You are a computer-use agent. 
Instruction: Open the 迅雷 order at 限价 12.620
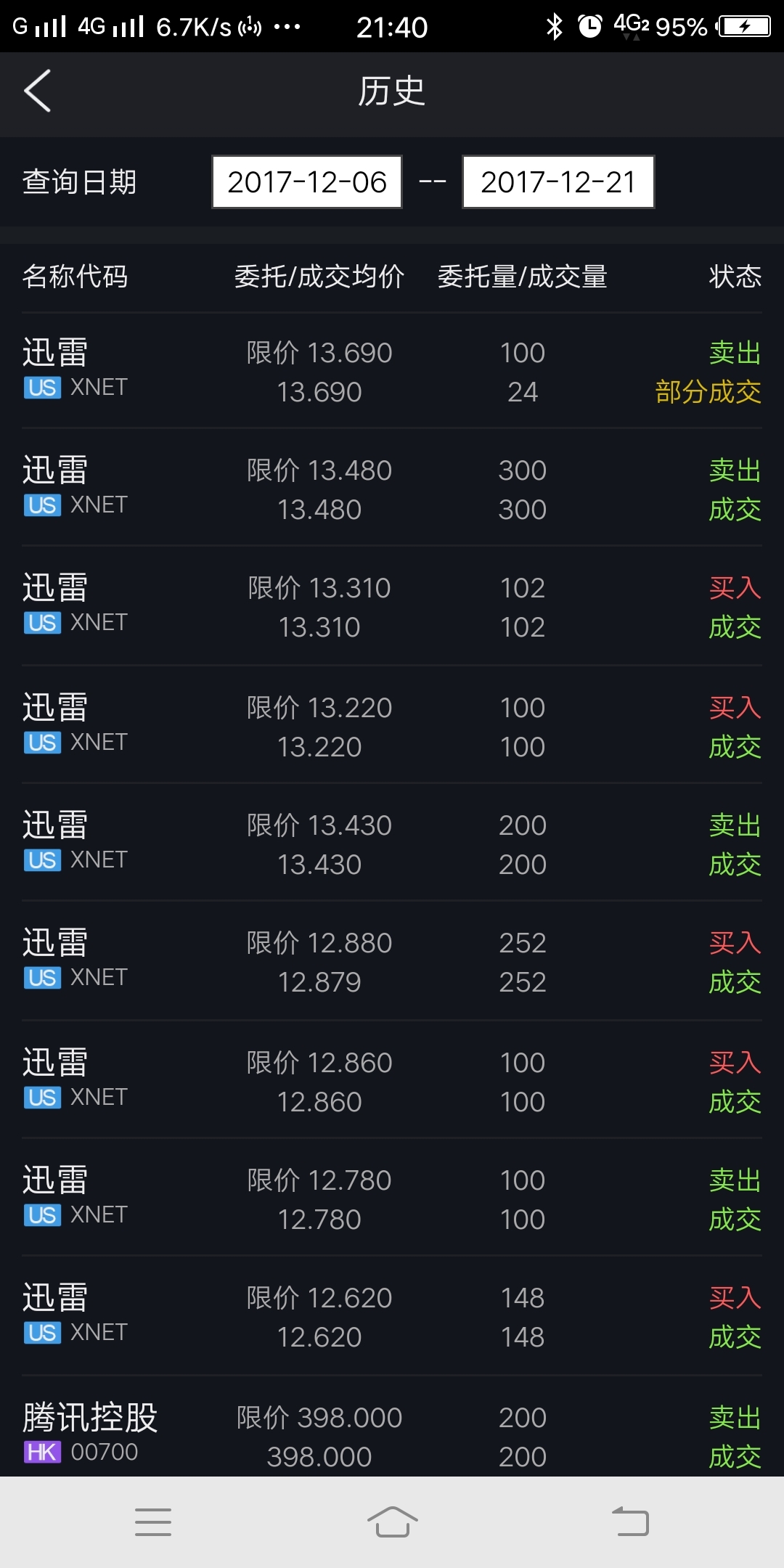(x=392, y=1316)
